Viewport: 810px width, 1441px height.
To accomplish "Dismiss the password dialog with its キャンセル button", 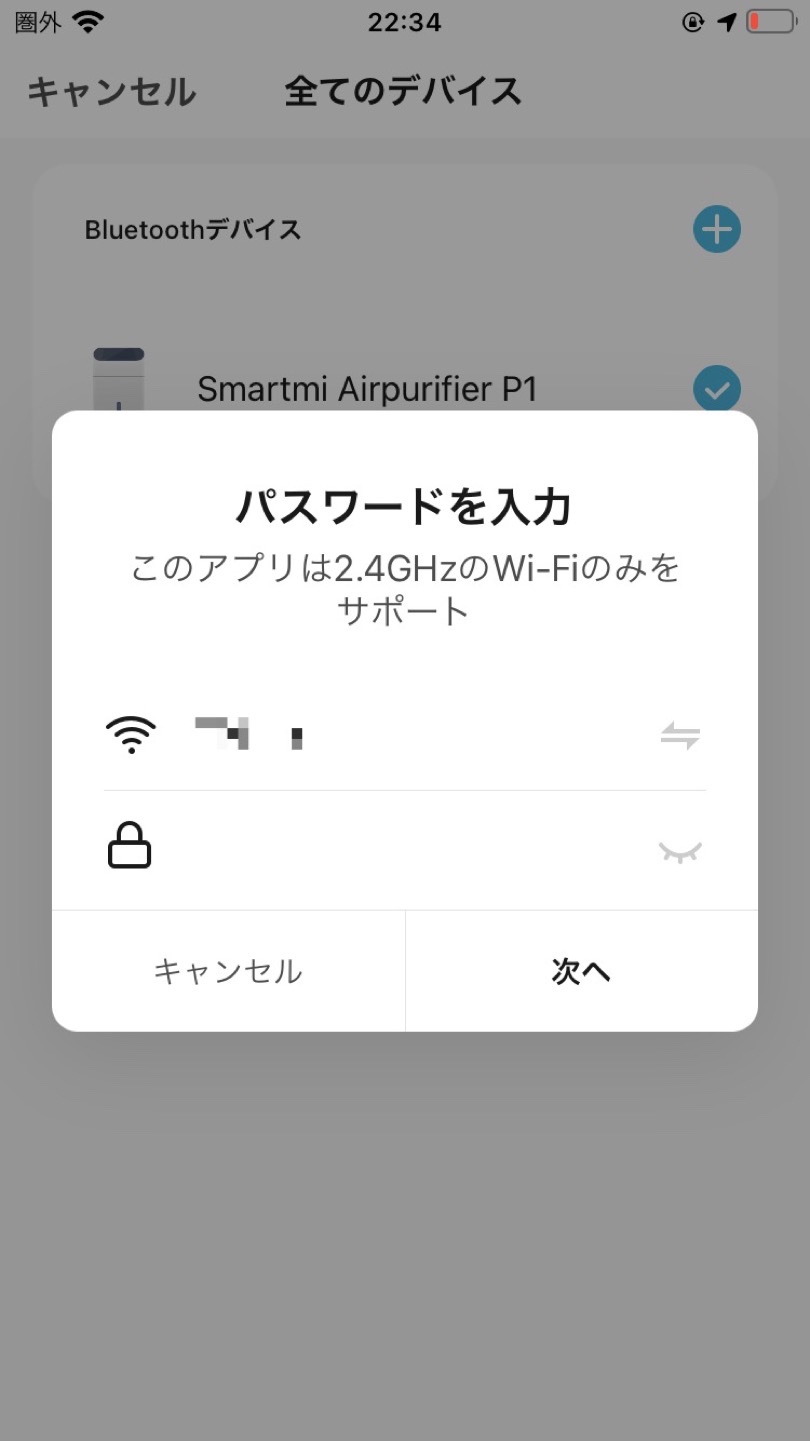I will pyautogui.click(x=228, y=971).
